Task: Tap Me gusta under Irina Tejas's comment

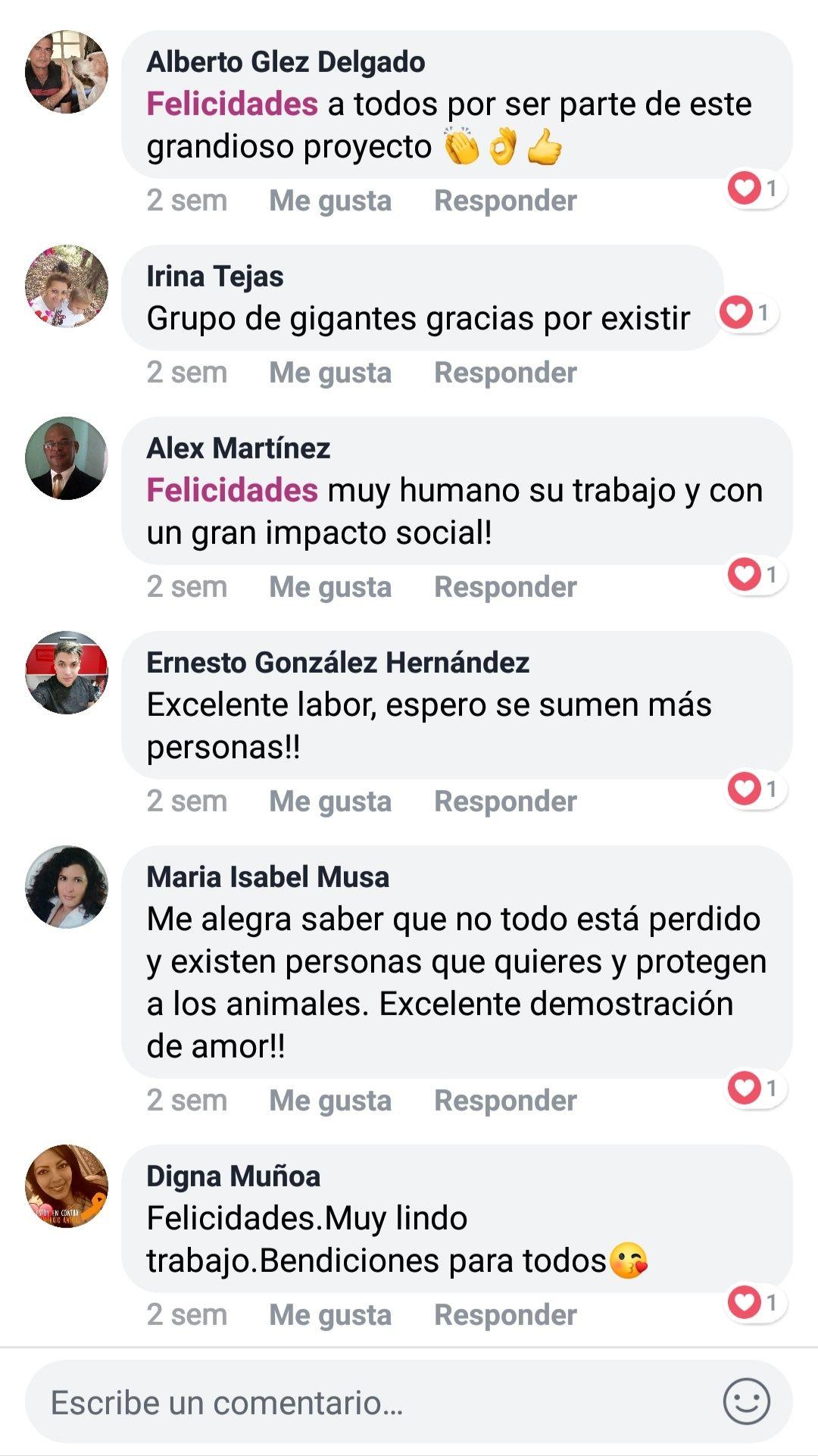Action: [330, 373]
